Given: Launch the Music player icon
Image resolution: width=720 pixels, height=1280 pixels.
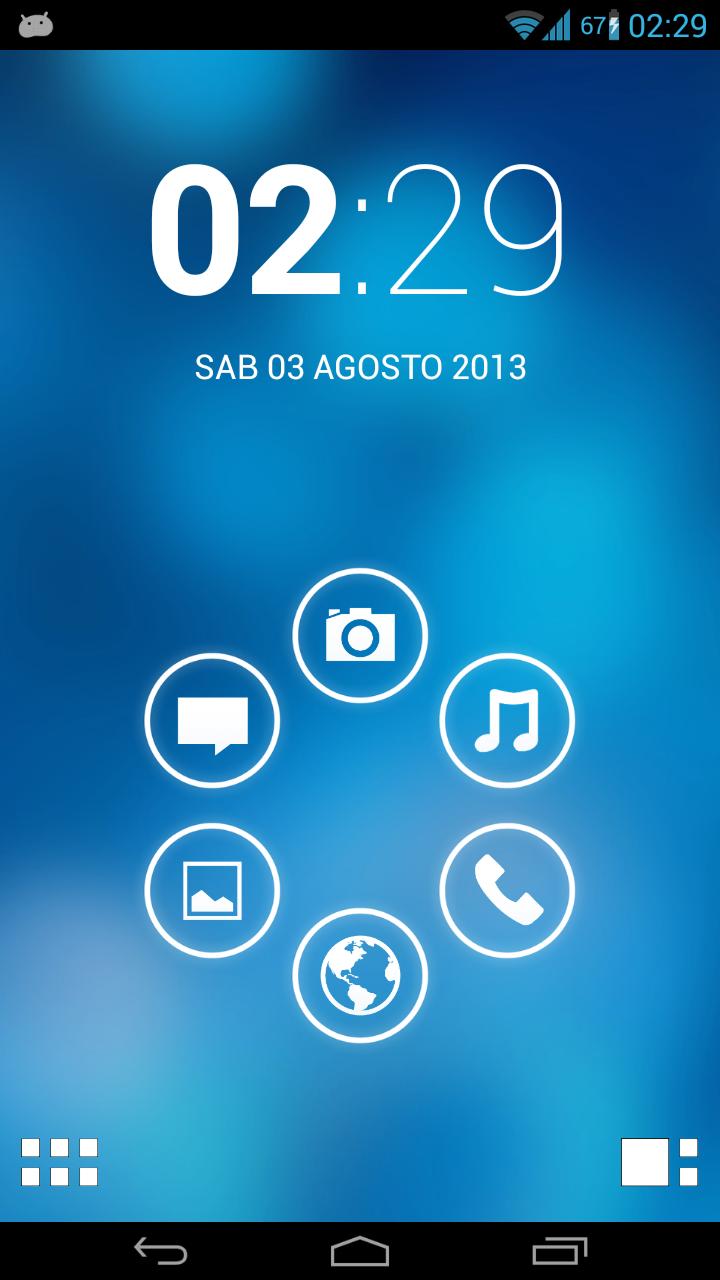Looking at the screenshot, I should tap(507, 720).
